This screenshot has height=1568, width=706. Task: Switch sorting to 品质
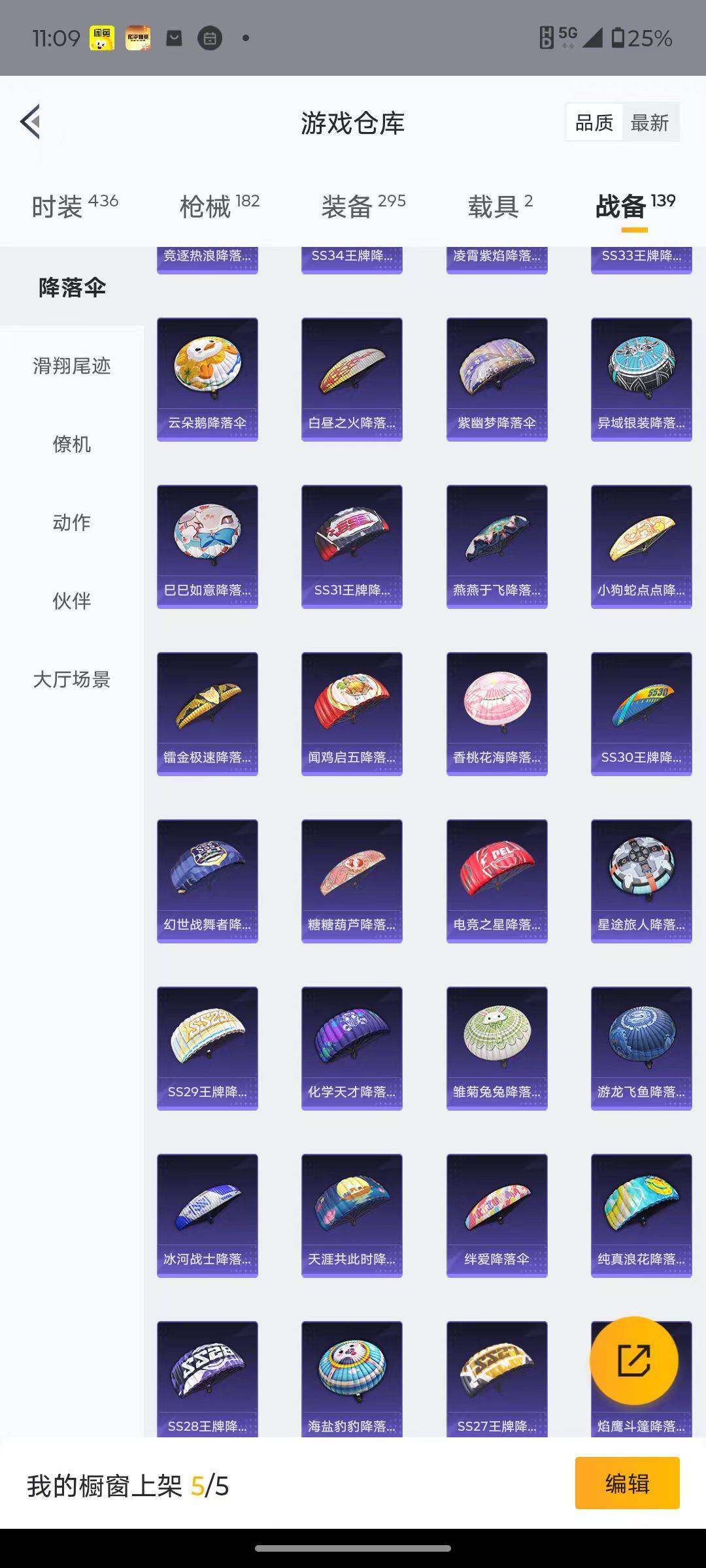pos(594,123)
